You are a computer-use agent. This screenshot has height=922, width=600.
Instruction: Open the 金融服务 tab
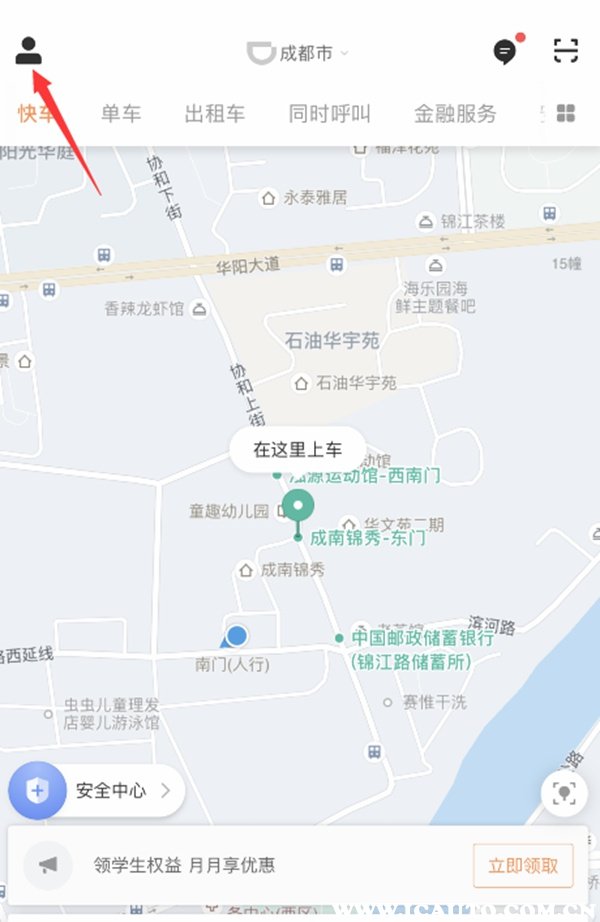pos(455,113)
